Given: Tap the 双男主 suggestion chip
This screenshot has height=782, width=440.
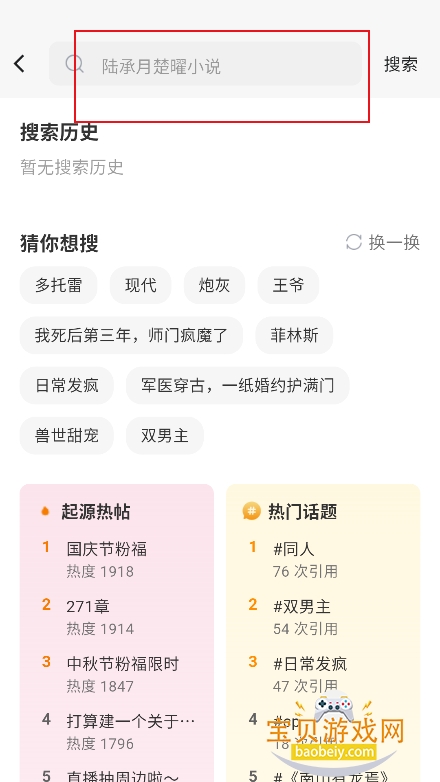Looking at the screenshot, I should point(165,435).
